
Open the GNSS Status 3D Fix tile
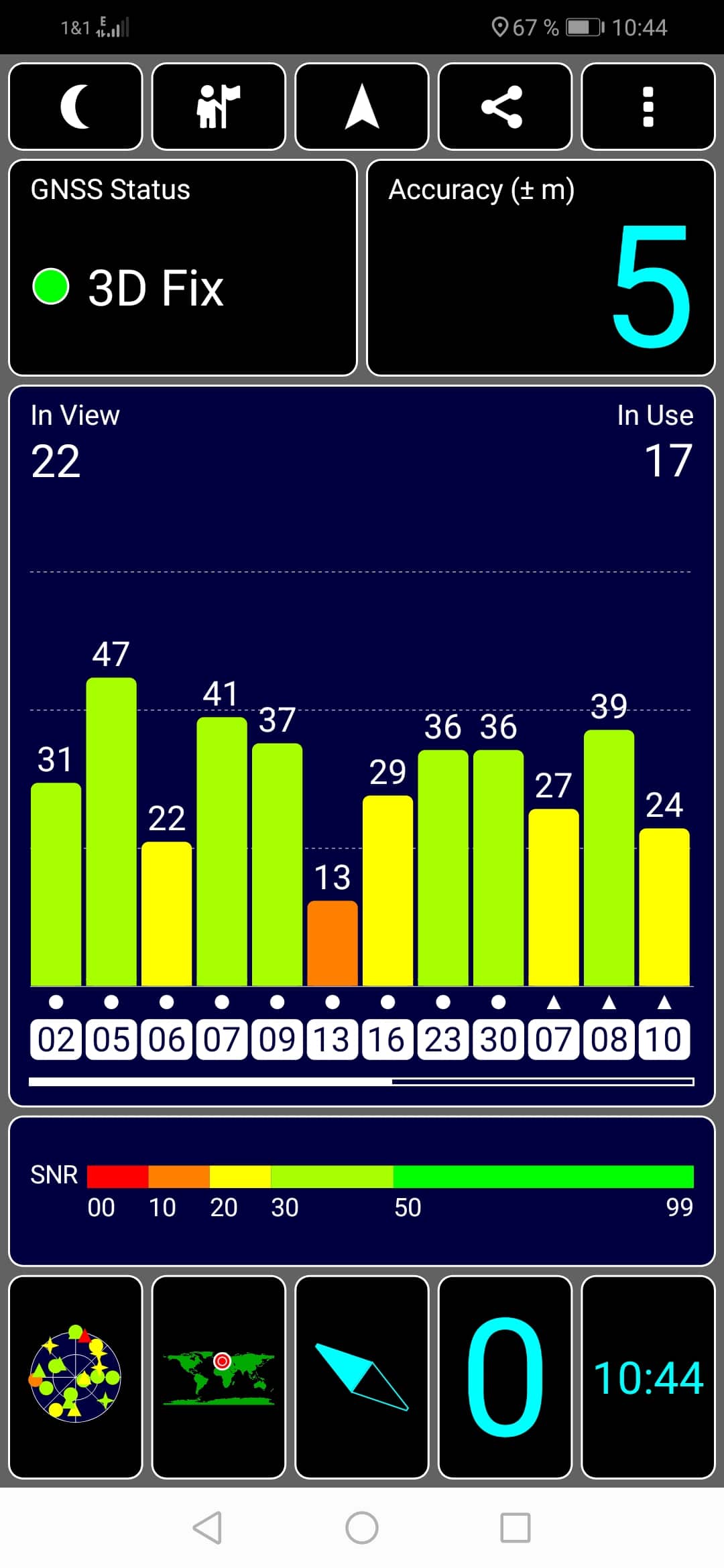pyautogui.click(x=182, y=267)
